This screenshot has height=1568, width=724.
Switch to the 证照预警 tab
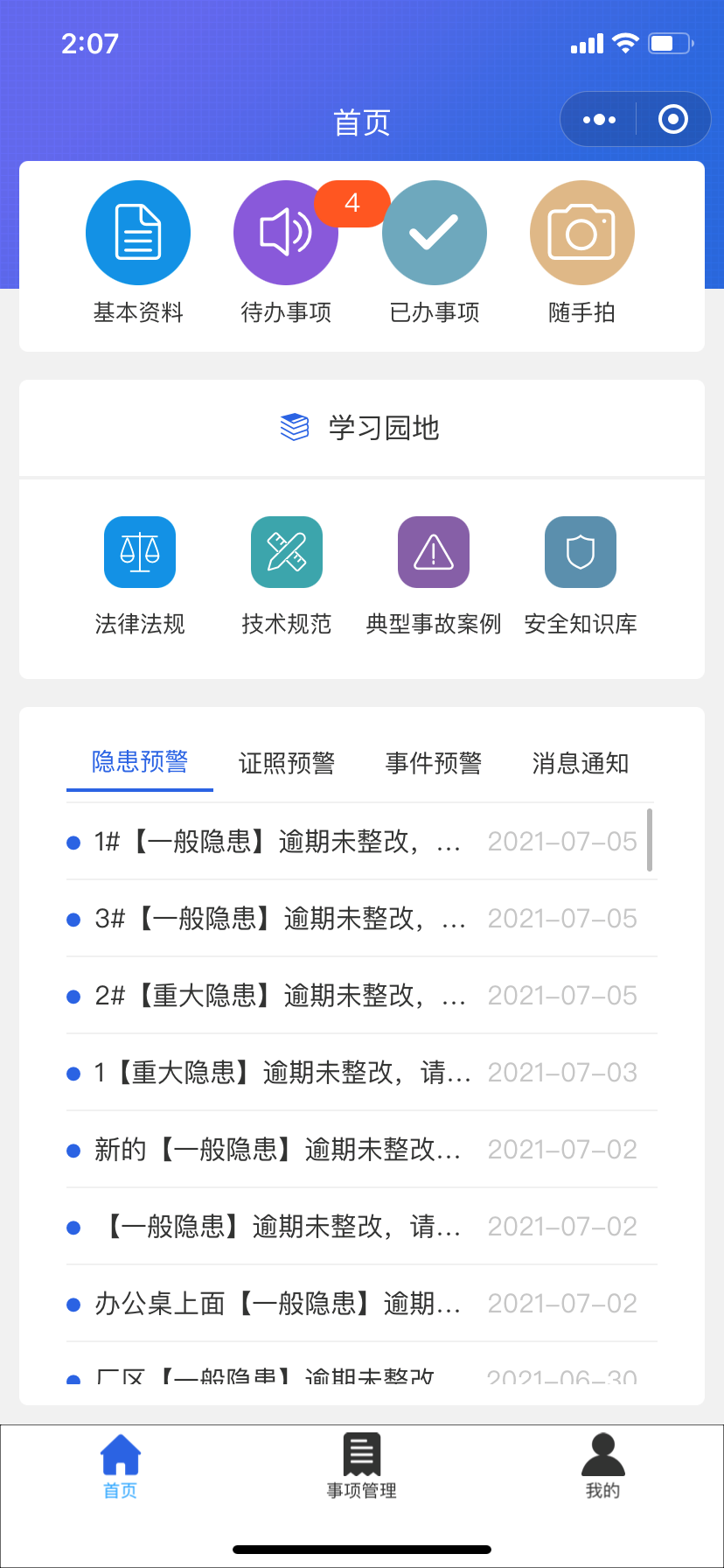click(x=287, y=763)
